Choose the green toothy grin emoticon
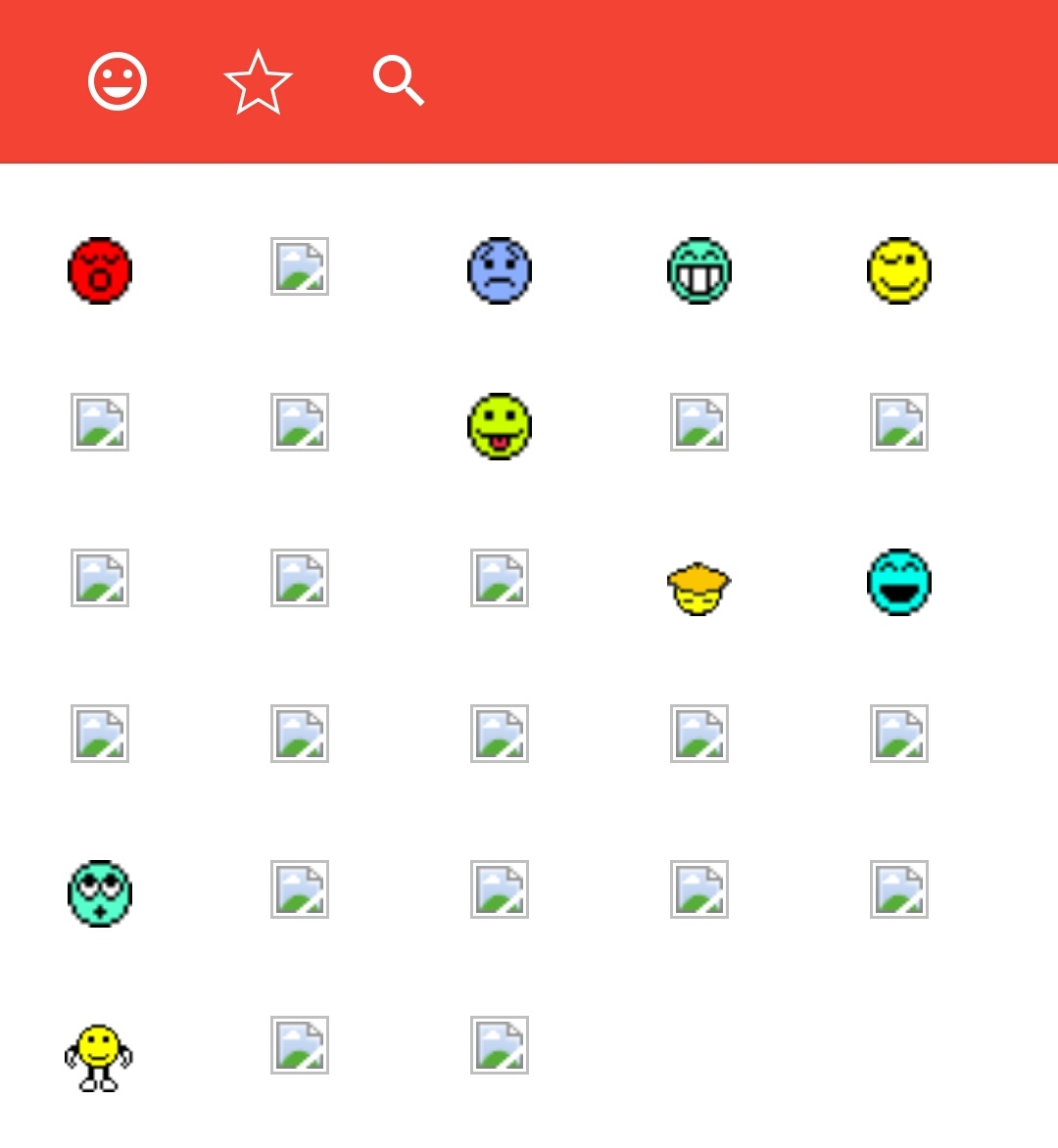This screenshot has width=1058, height=1148. point(699,270)
